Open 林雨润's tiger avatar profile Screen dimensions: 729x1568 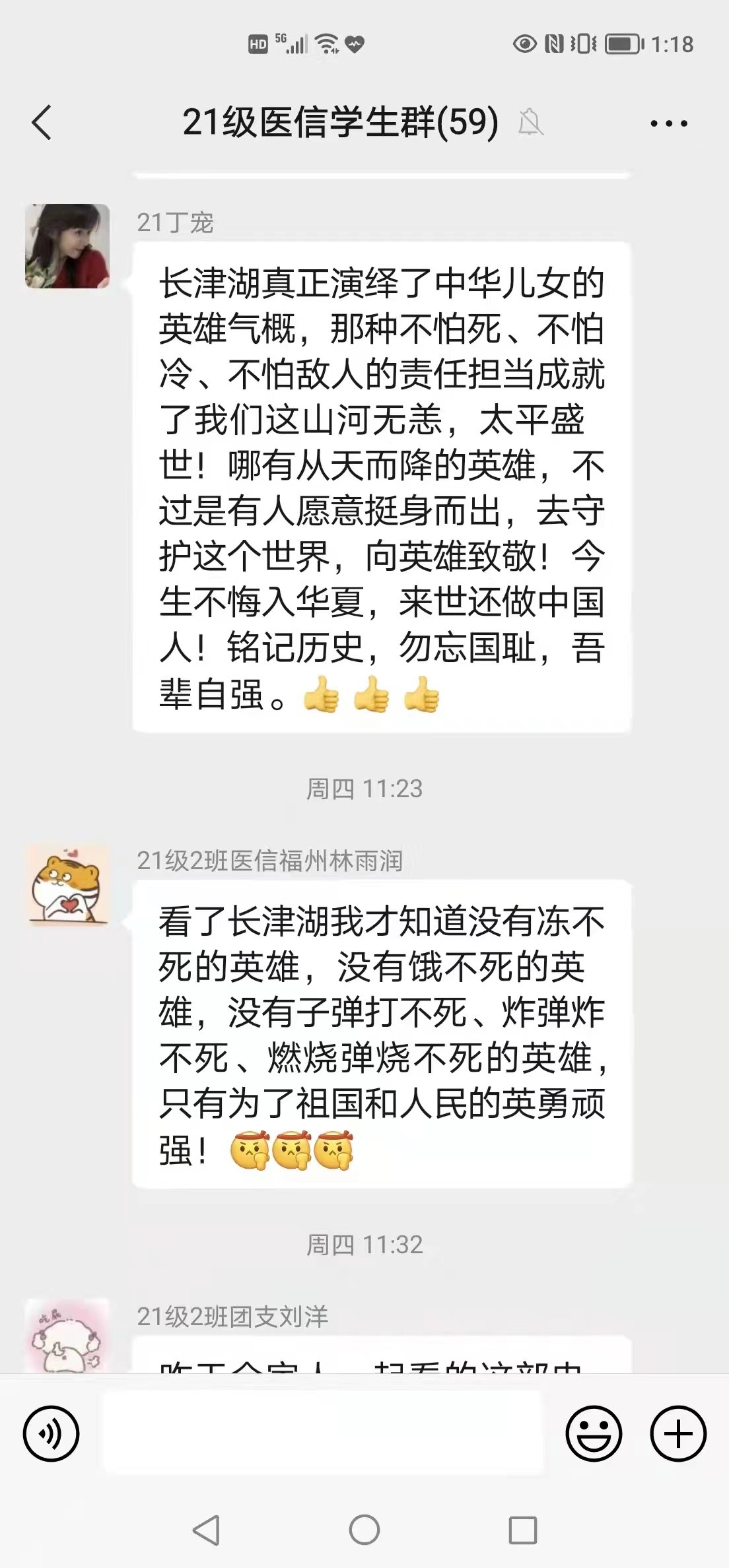pos(67,884)
